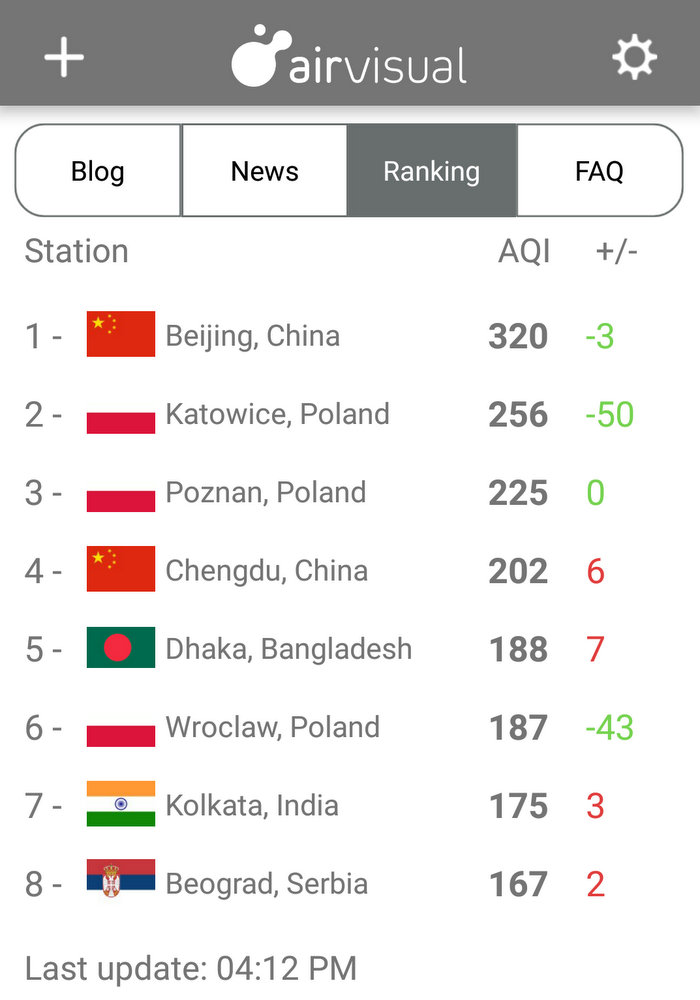View Kolkata, India air quality
700x1000 pixels.
(251, 806)
